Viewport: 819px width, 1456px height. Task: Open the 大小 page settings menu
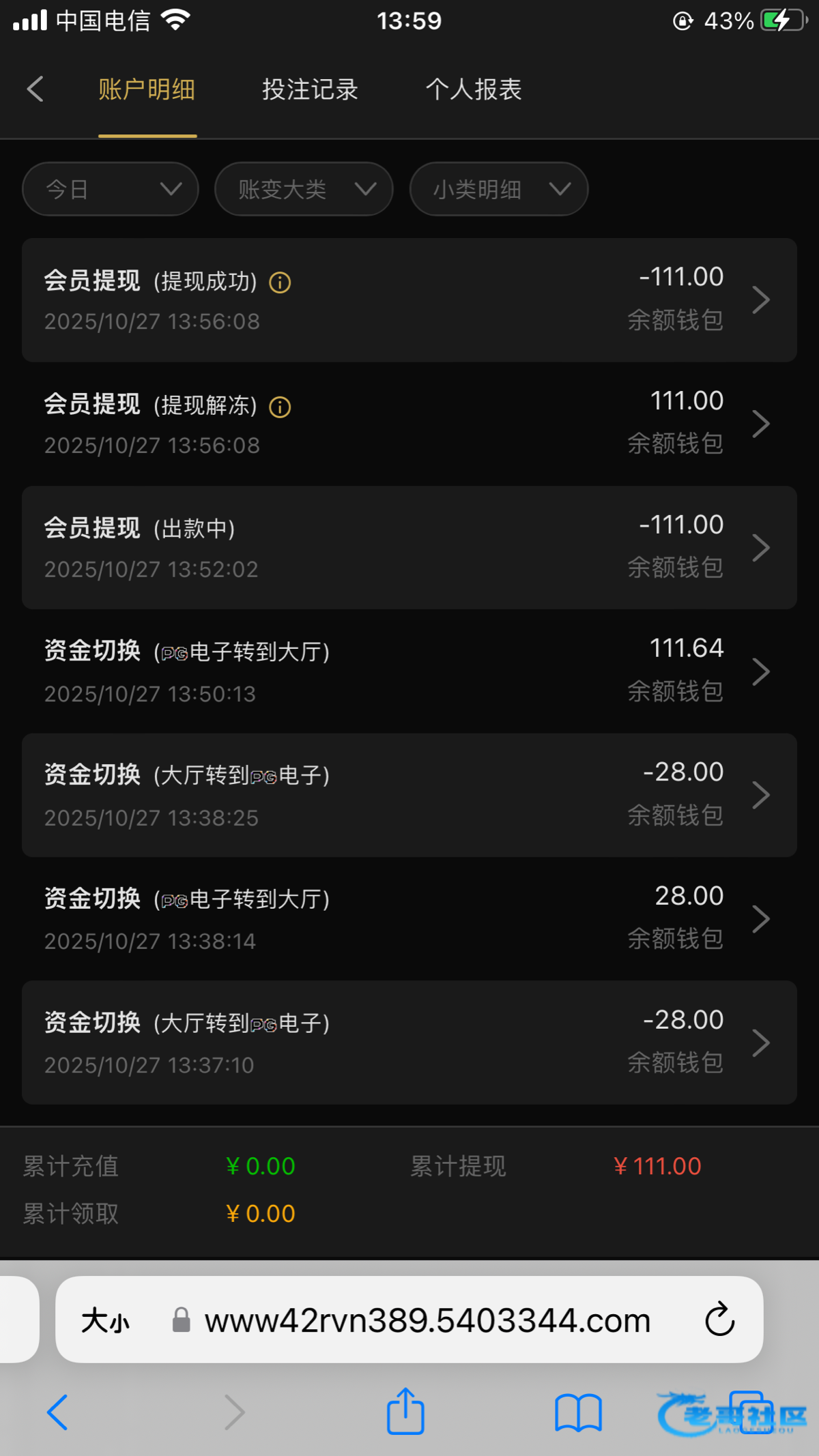point(106,1320)
